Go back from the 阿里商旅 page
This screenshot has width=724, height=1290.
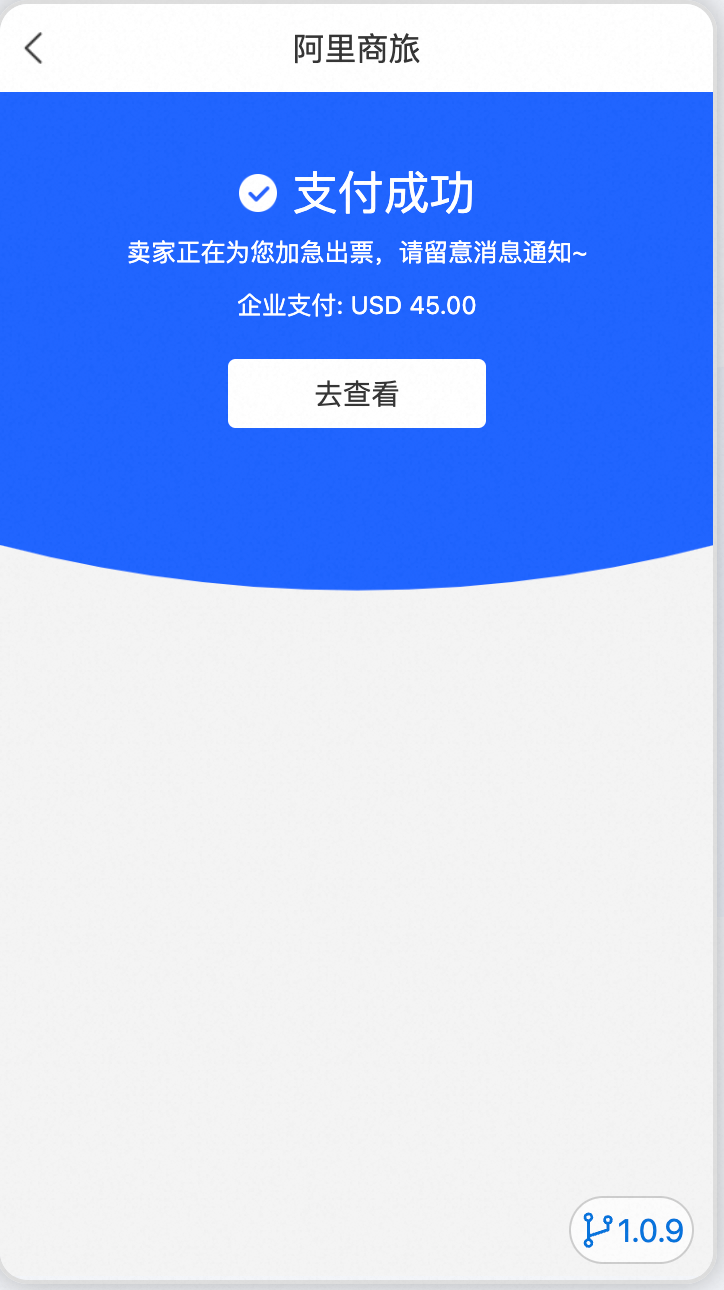[x=34, y=48]
